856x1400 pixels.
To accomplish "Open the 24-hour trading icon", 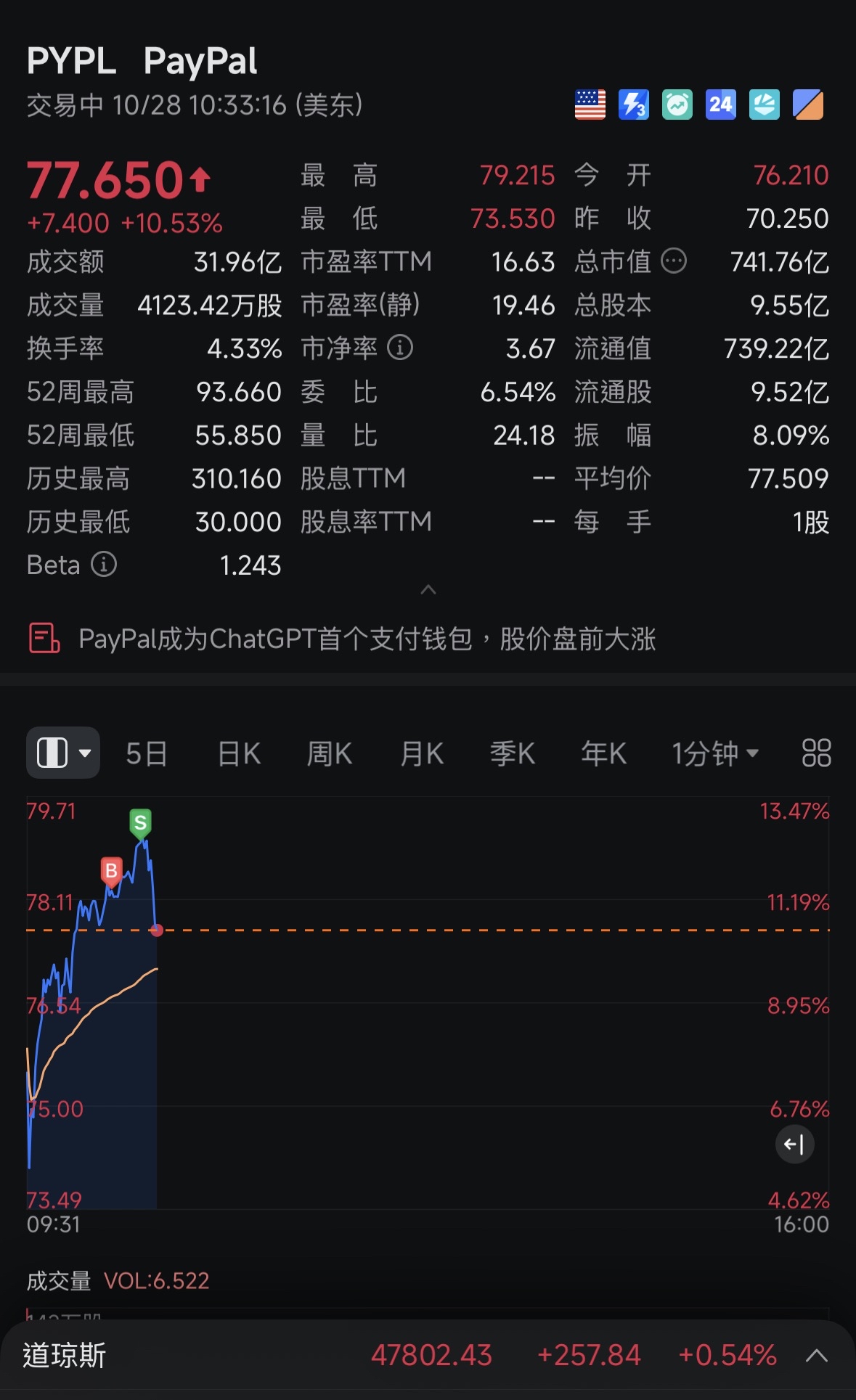I will pos(721,105).
